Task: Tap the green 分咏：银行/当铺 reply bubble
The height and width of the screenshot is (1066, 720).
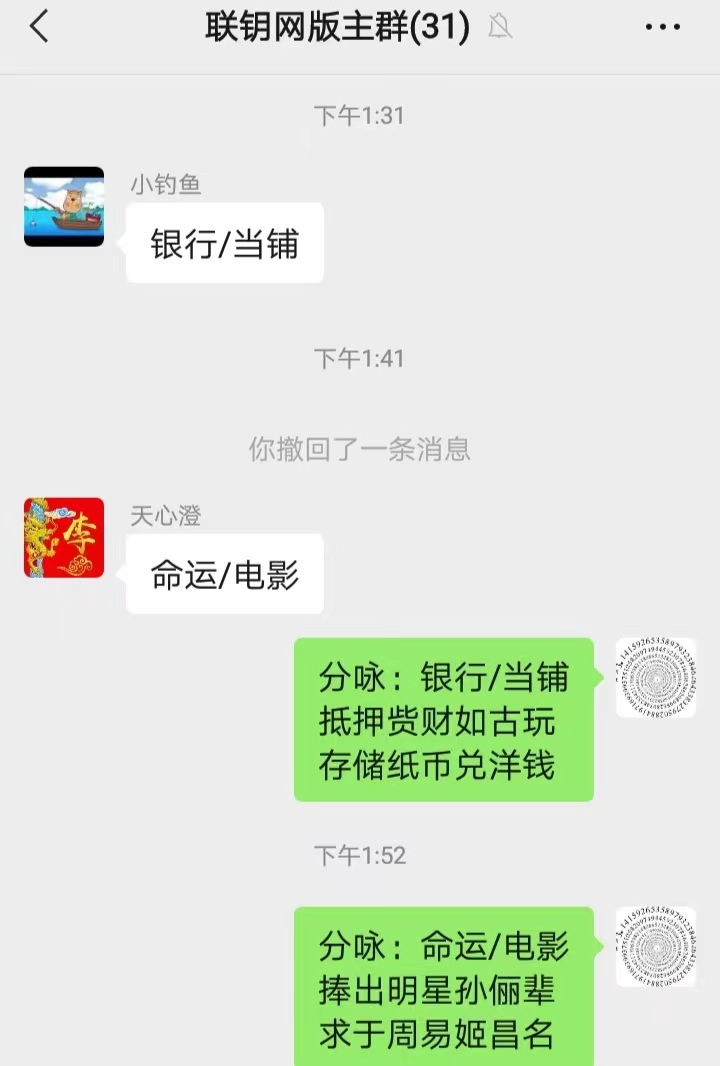Action: 443,720
